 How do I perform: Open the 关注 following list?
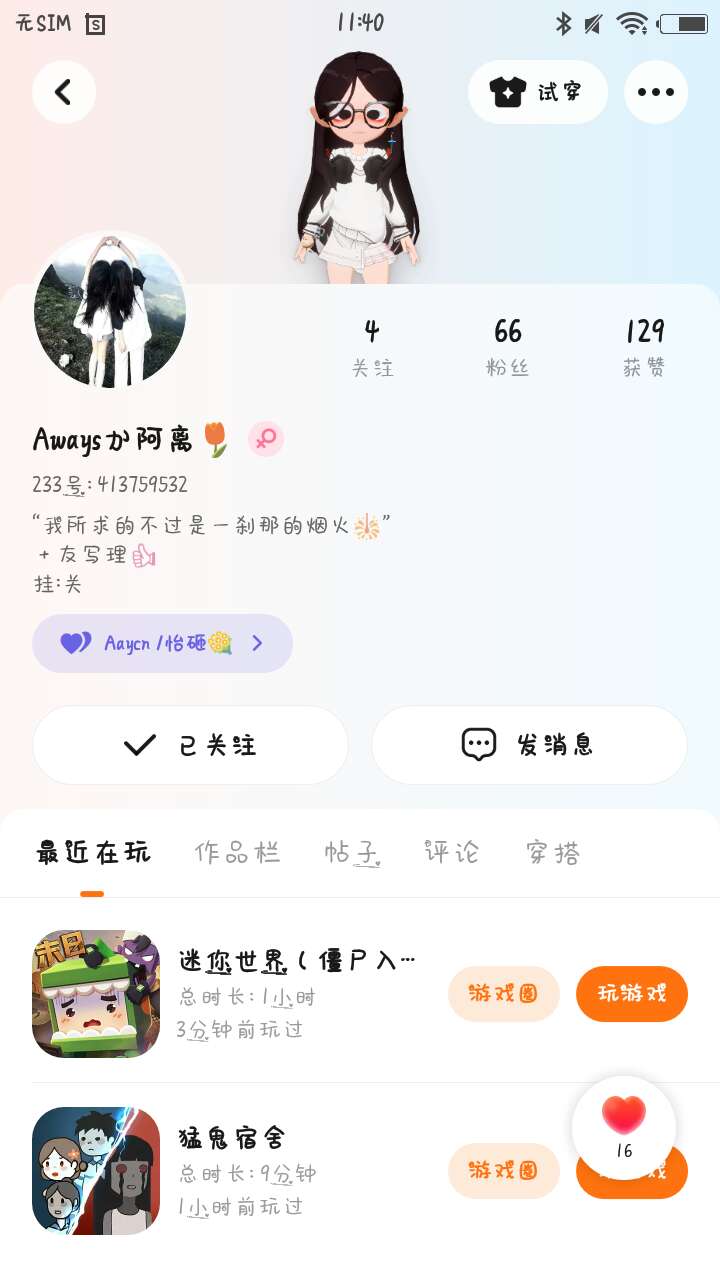[x=372, y=346]
